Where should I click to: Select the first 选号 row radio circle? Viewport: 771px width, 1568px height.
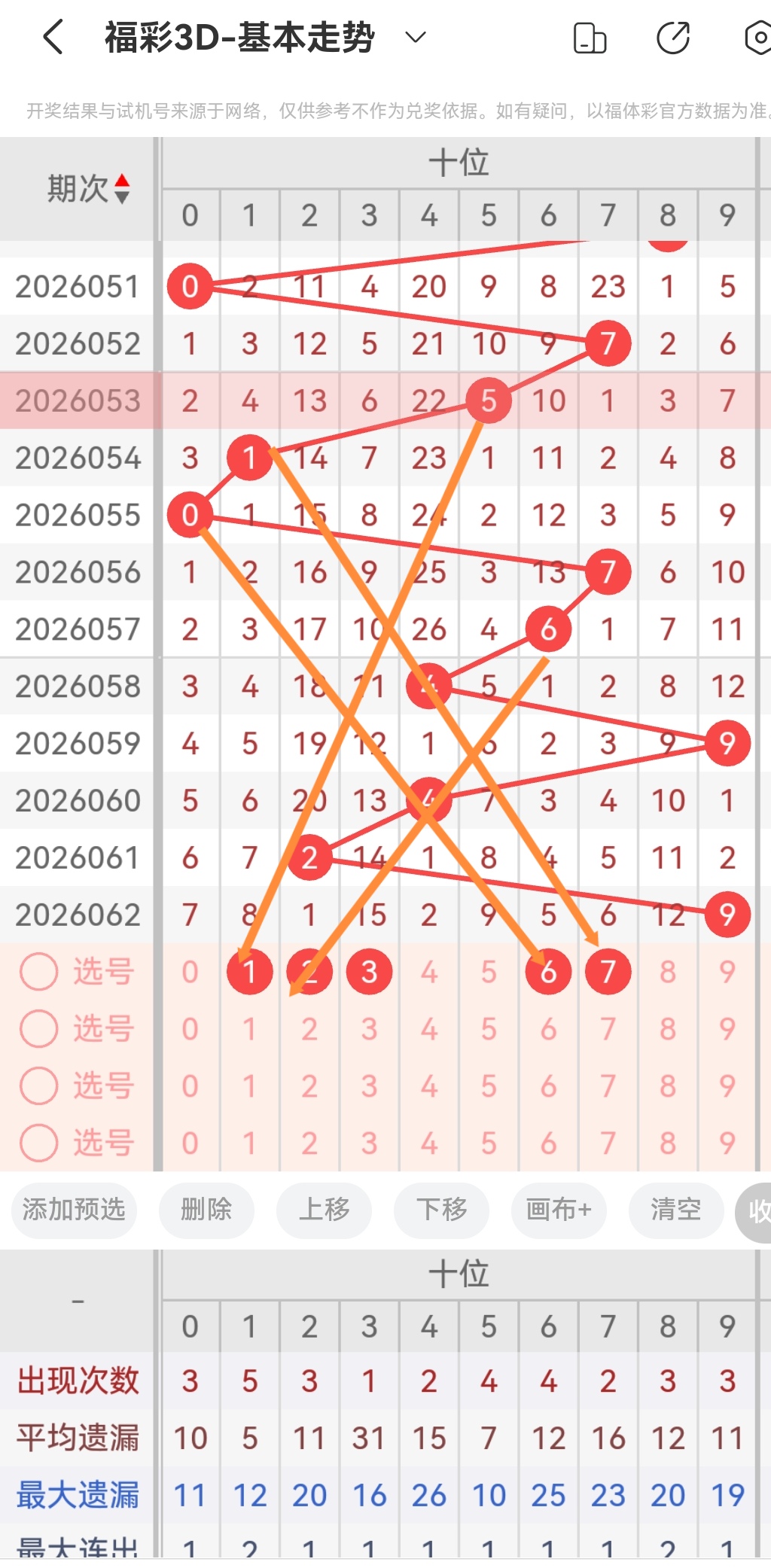coord(38,971)
